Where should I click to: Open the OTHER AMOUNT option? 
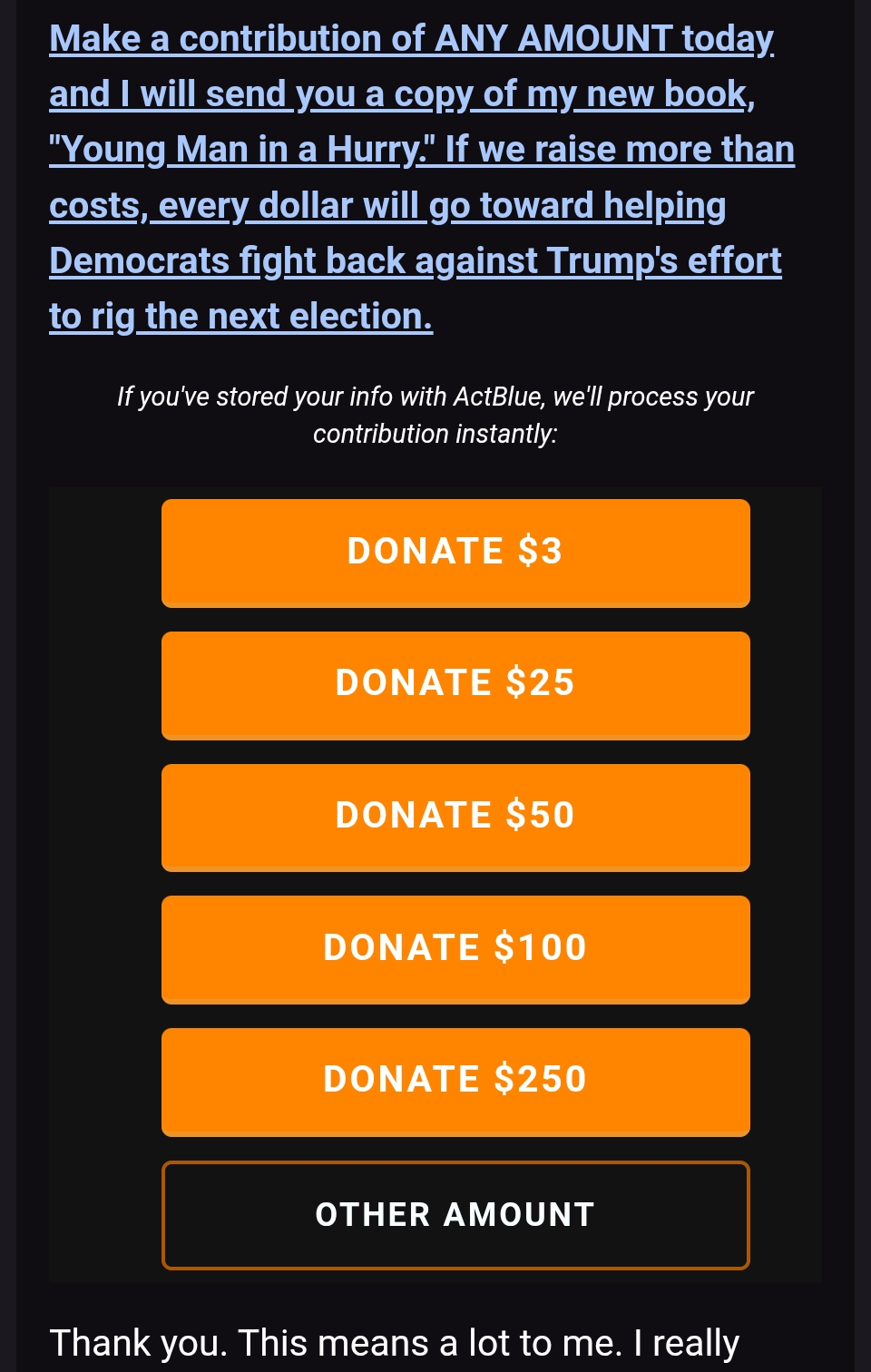pyautogui.click(x=455, y=1214)
